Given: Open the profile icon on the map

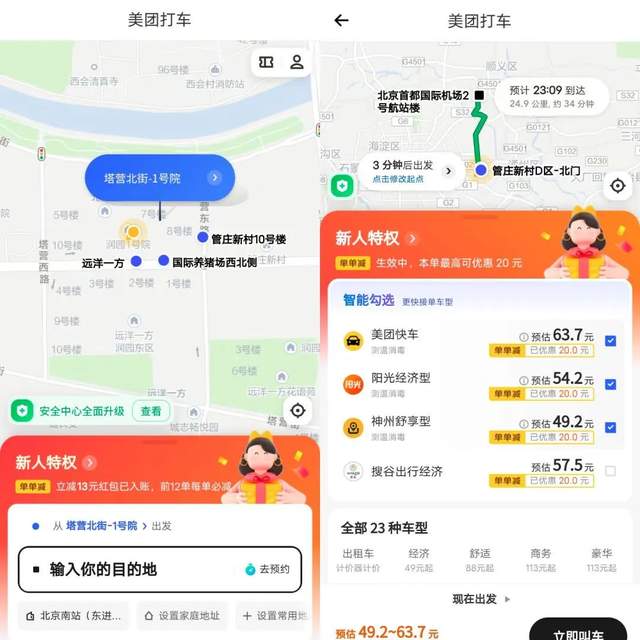Looking at the screenshot, I should coord(297,62).
